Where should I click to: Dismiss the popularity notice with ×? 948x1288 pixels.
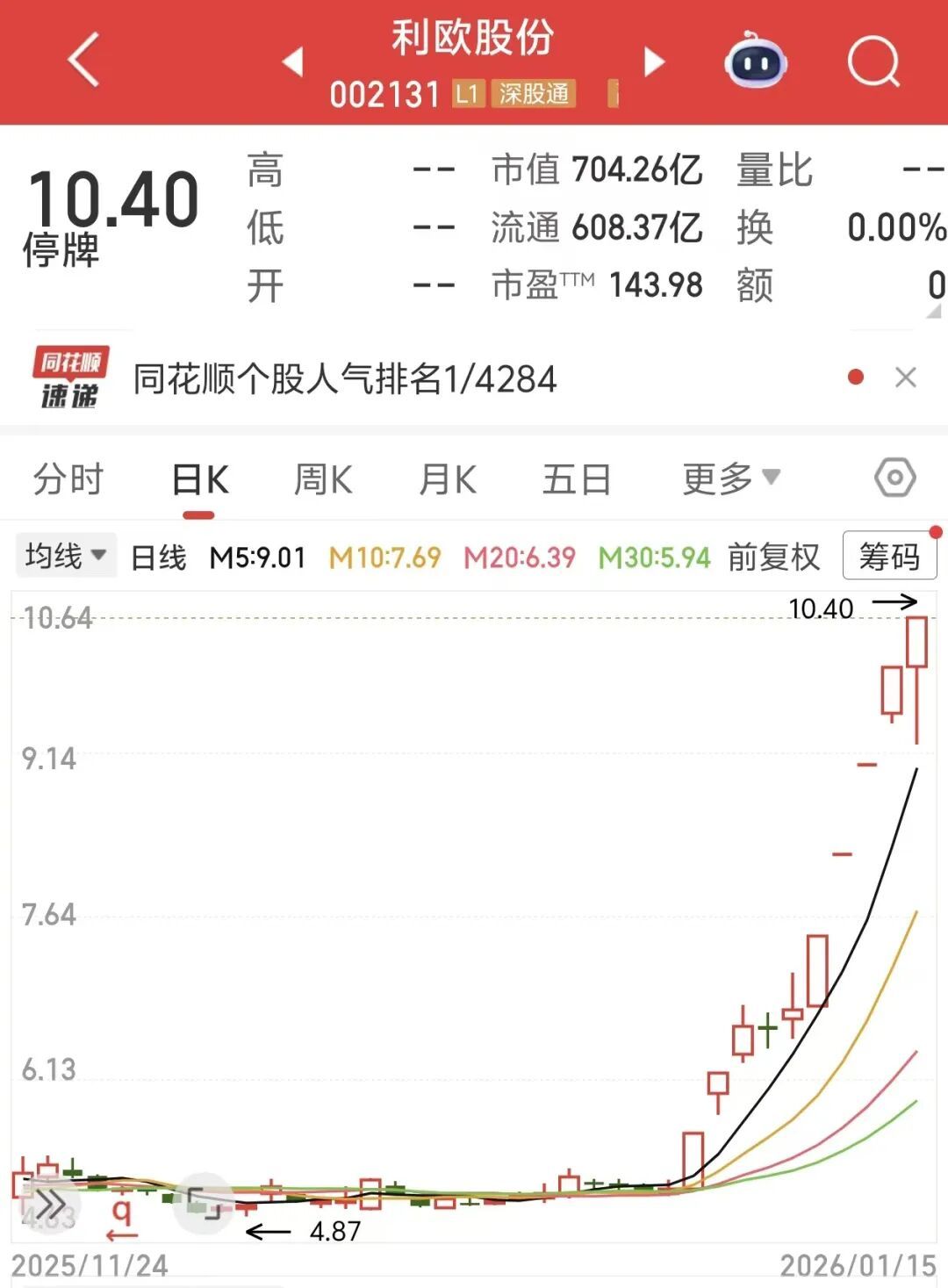pyautogui.click(x=907, y=378)
